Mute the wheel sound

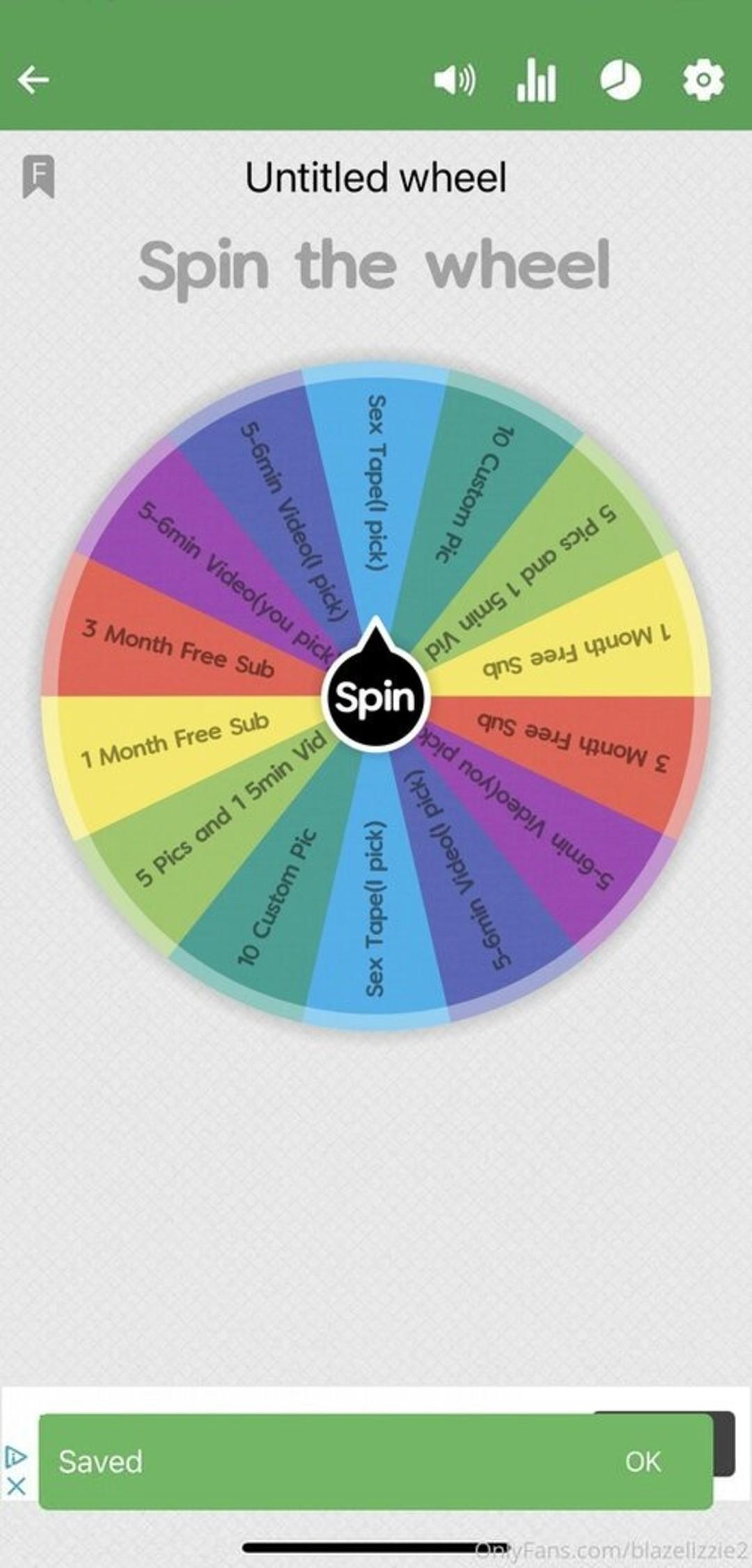[x=455, y=79]
